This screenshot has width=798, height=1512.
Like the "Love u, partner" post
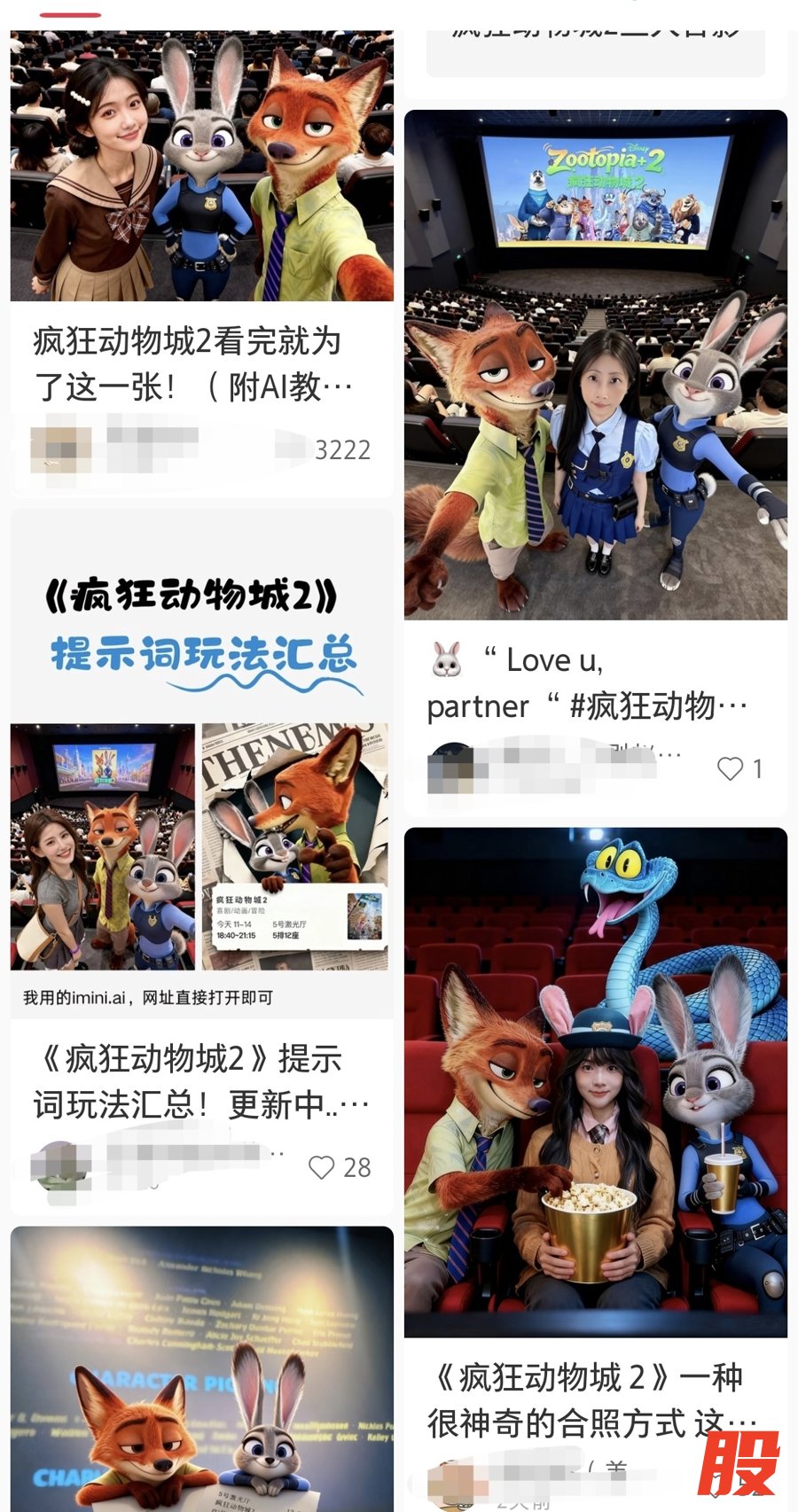(730, 769)
